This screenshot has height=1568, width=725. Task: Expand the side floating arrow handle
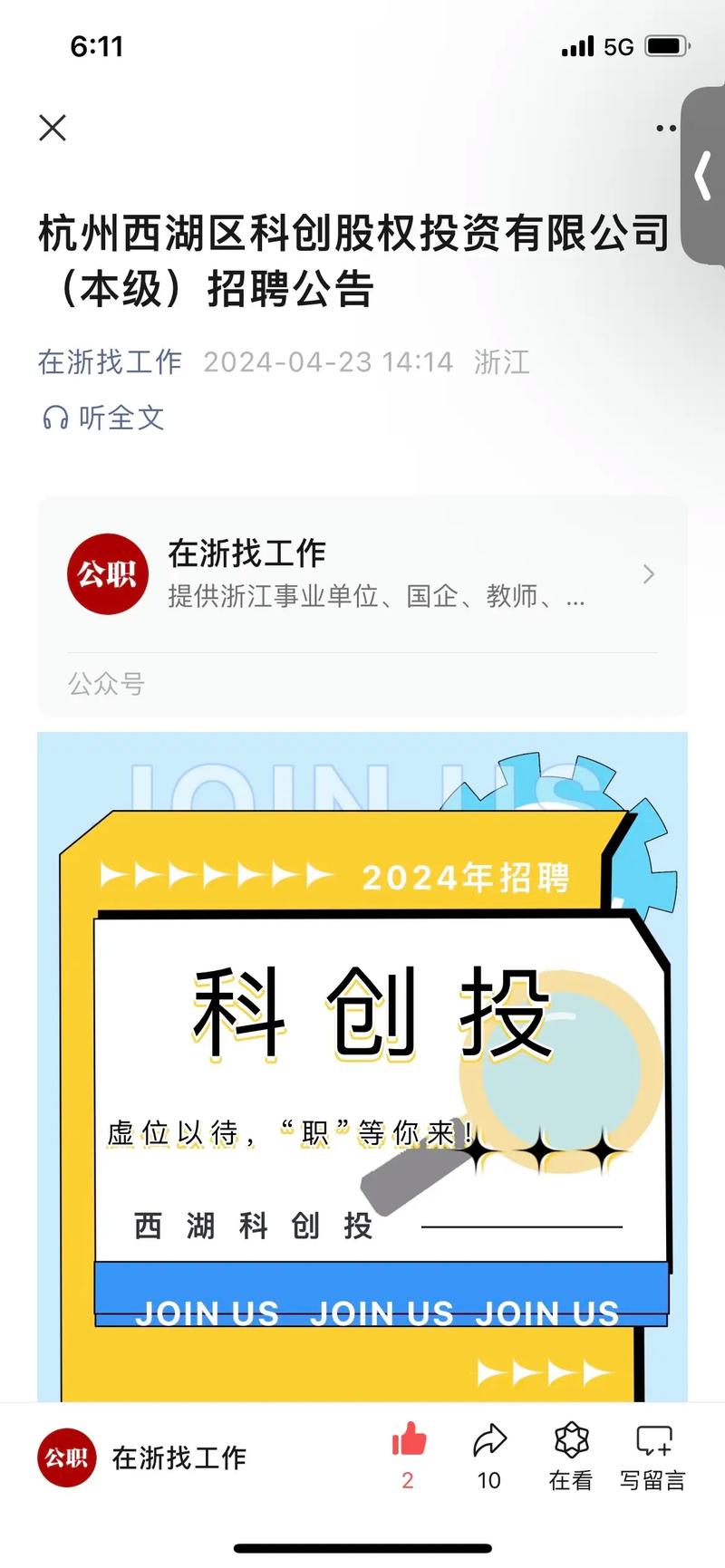click(703, 177)
